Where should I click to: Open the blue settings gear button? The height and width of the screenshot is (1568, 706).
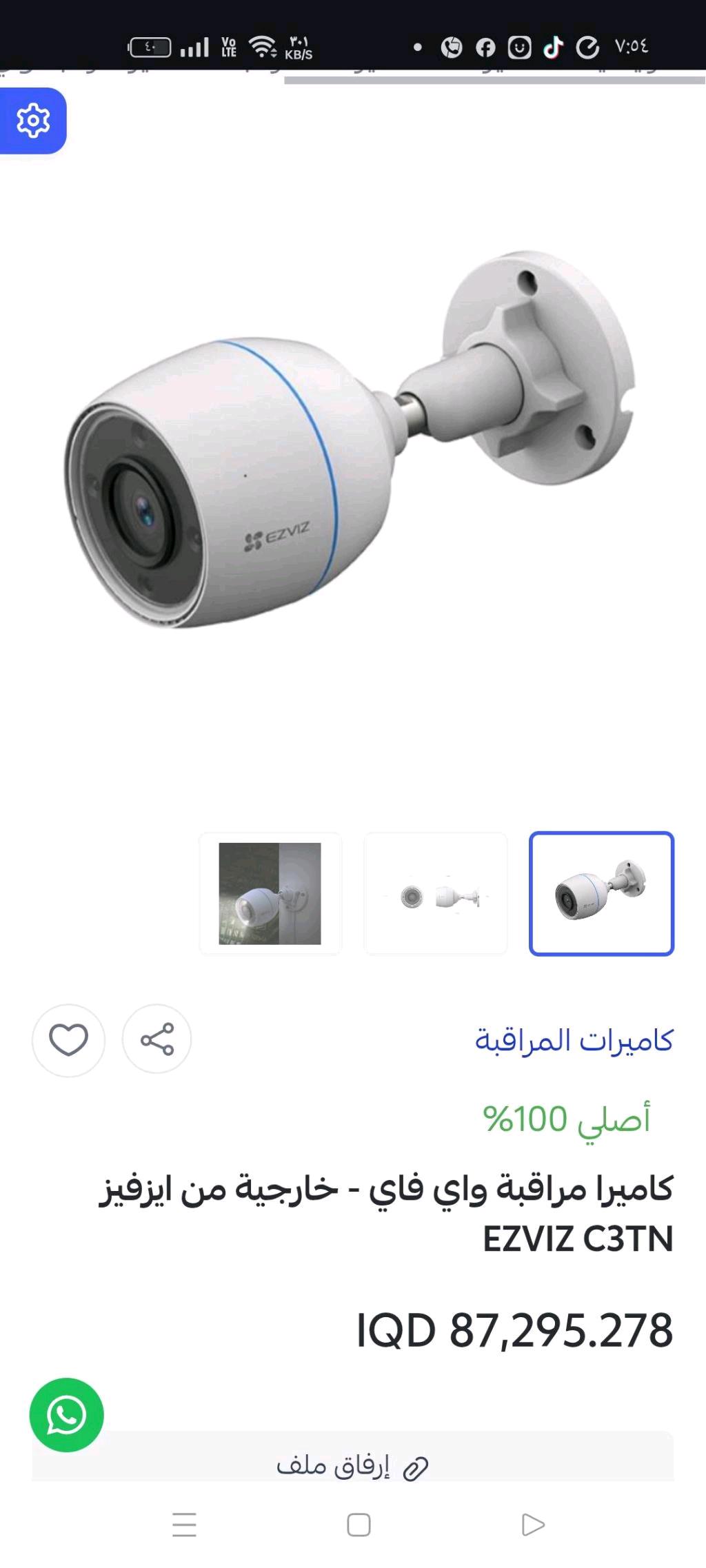(x=32, y=121)
